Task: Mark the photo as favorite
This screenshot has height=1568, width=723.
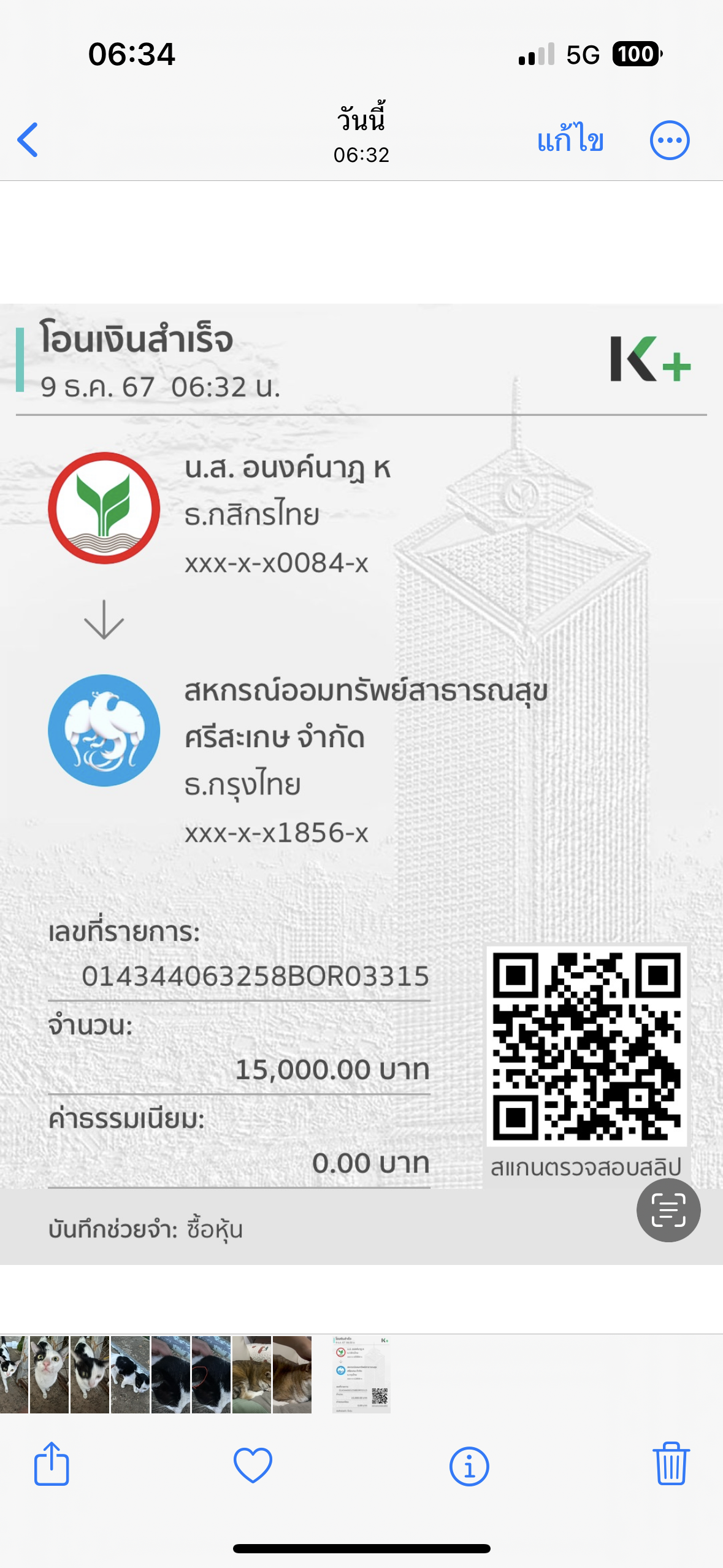Action: [253, 1465]
